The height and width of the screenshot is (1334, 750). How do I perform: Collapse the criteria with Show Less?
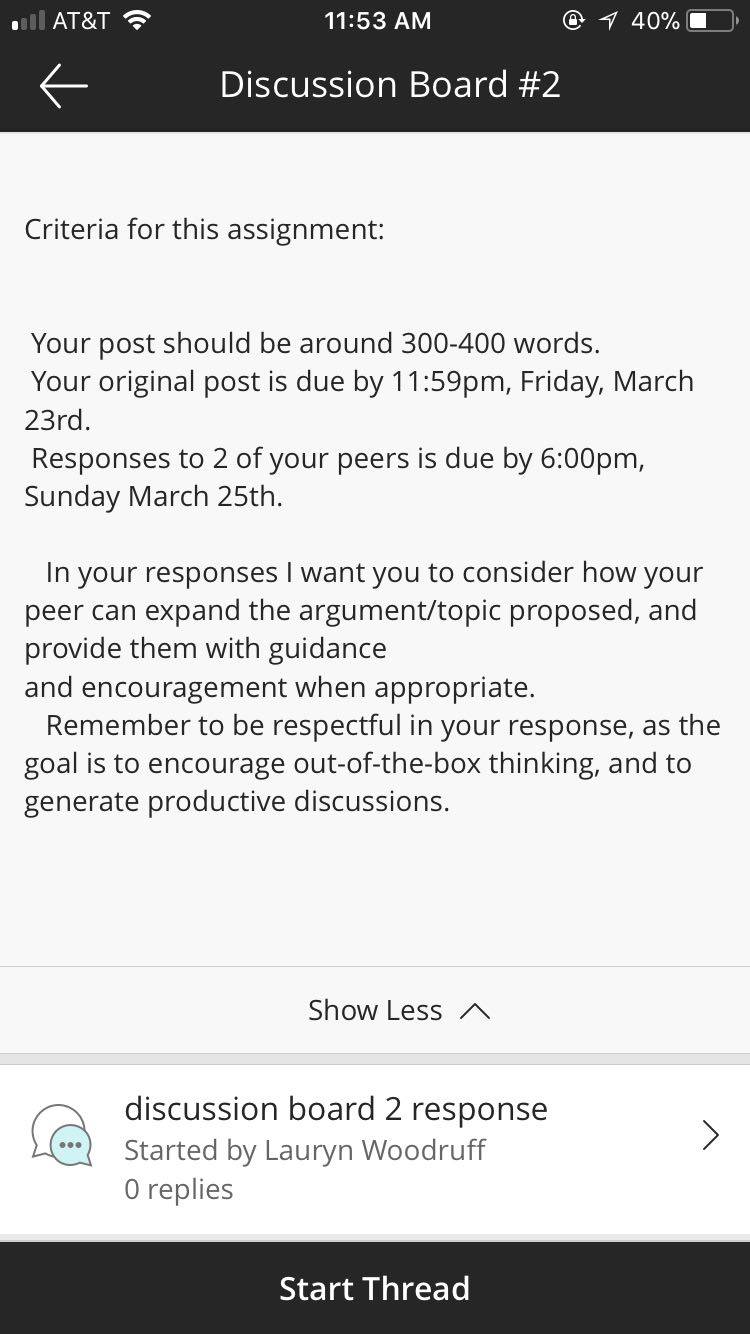[x=399, y=1010]
